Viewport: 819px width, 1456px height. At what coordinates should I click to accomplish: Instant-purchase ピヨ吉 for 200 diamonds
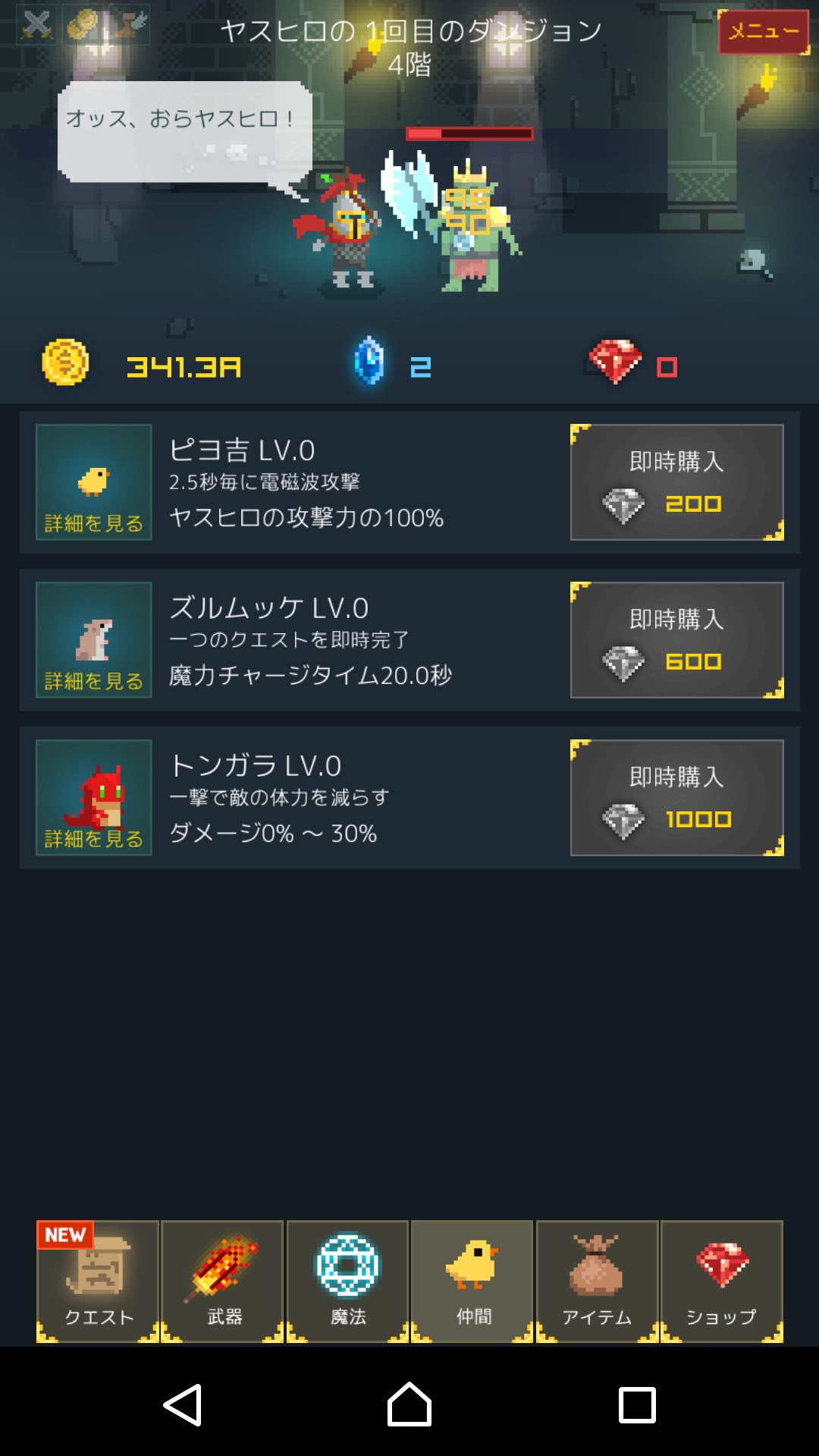click(676, 482)
